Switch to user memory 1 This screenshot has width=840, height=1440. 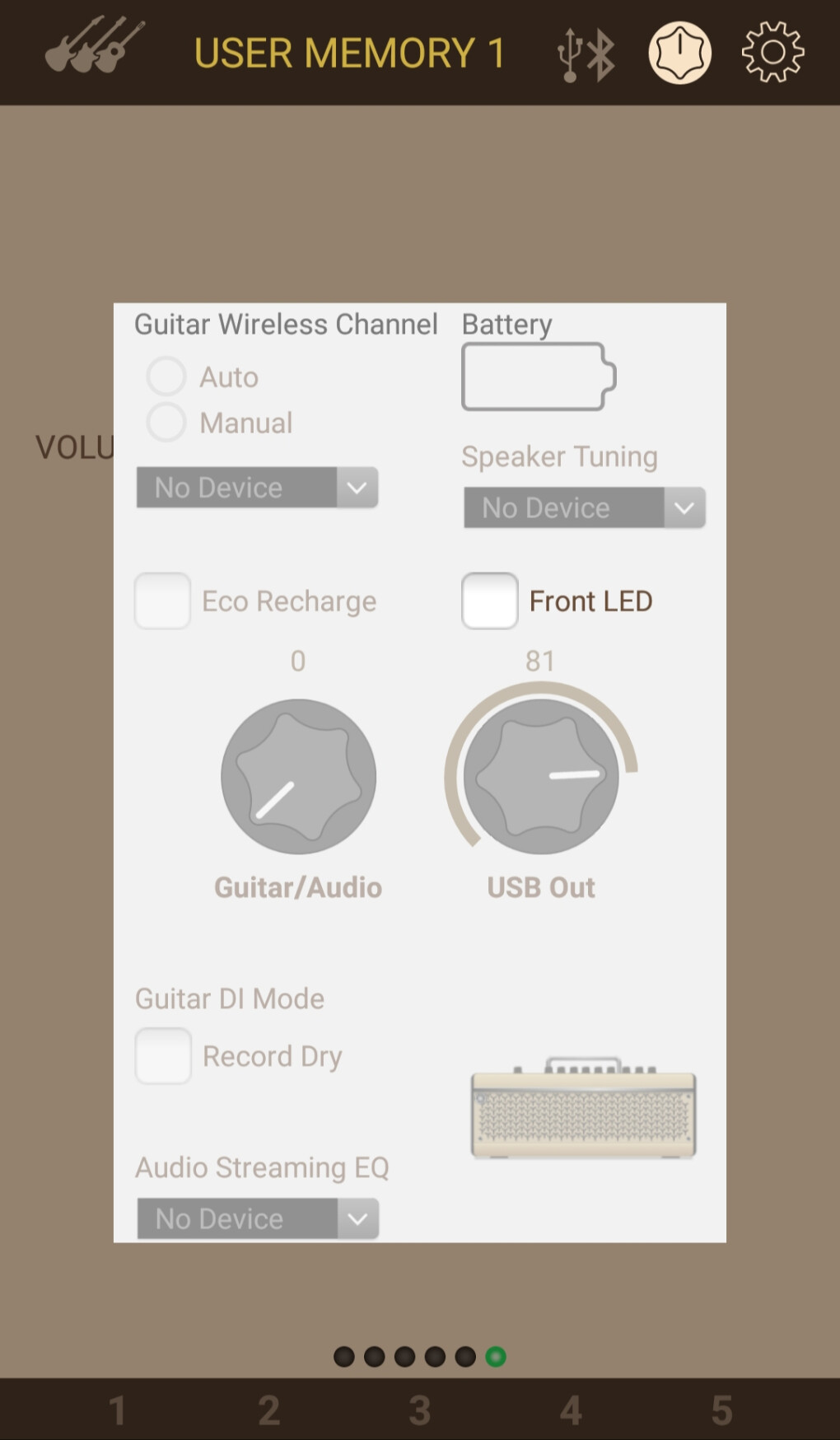[x=118, y=1410]
